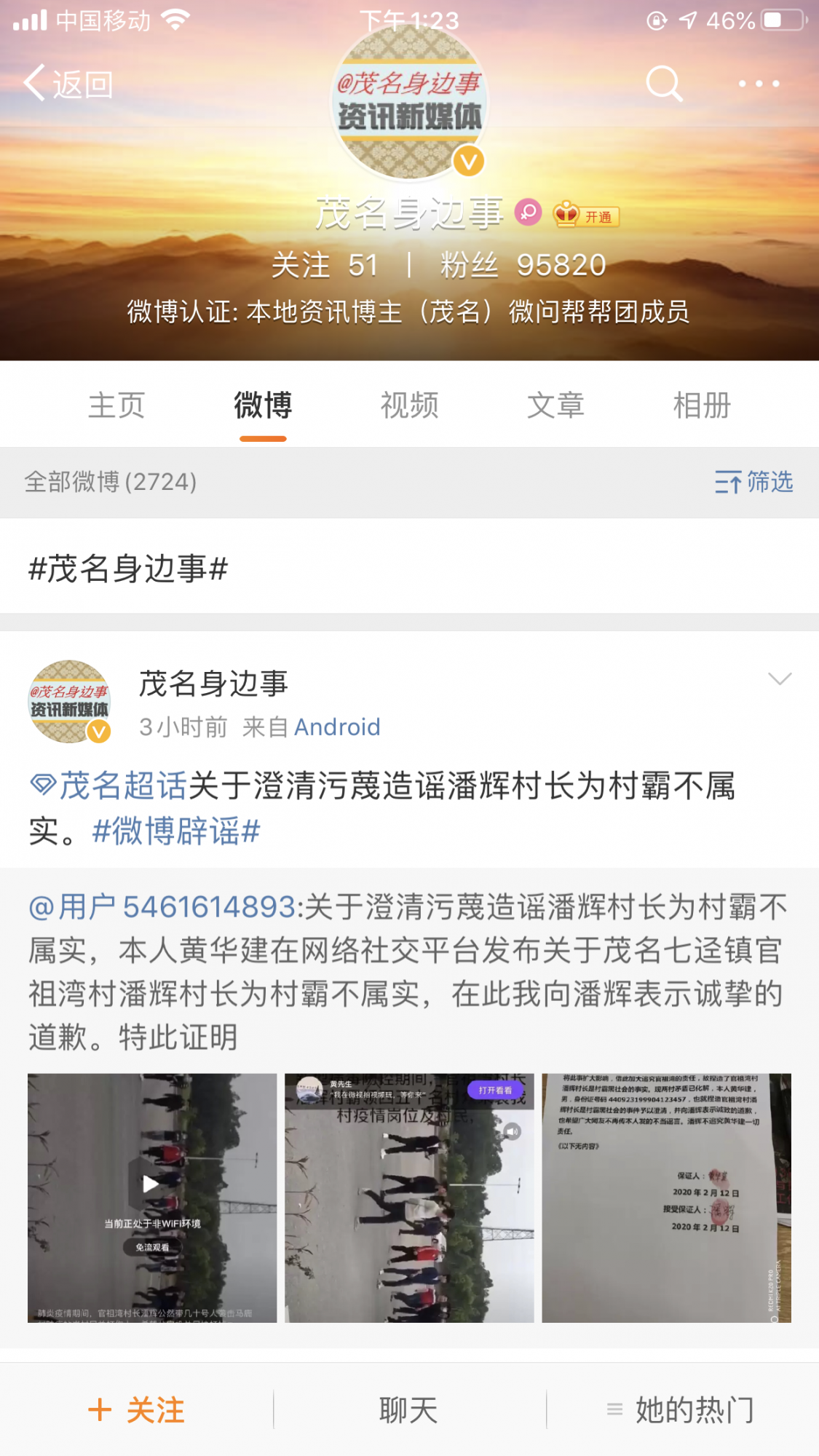819x1456 pixels.
Task: Switch to the 主页 tab
Action: [116, 405]
